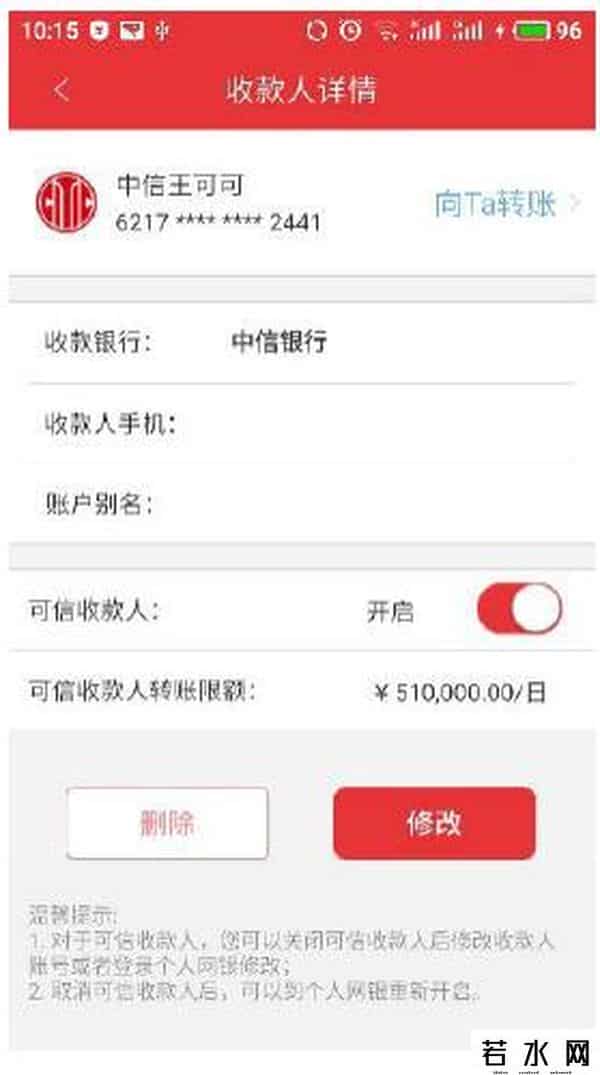Tap the 向Ta转账 transfer link
600x1075 pixels.
point(505,205)
